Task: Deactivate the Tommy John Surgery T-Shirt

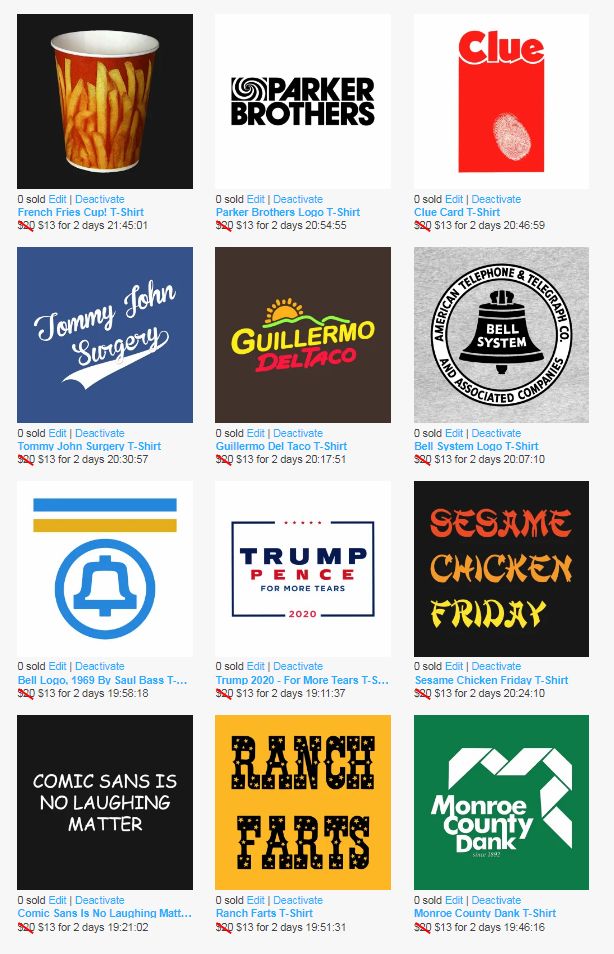Action: 100,434
